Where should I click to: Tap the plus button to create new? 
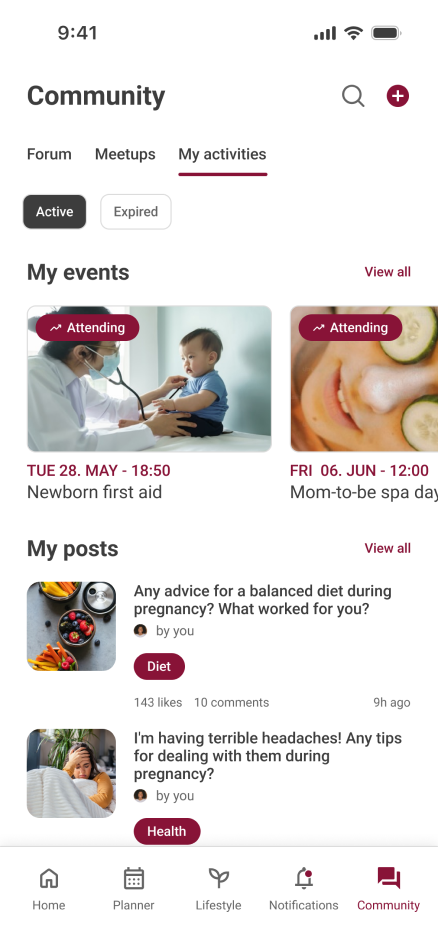coord(398,96)
